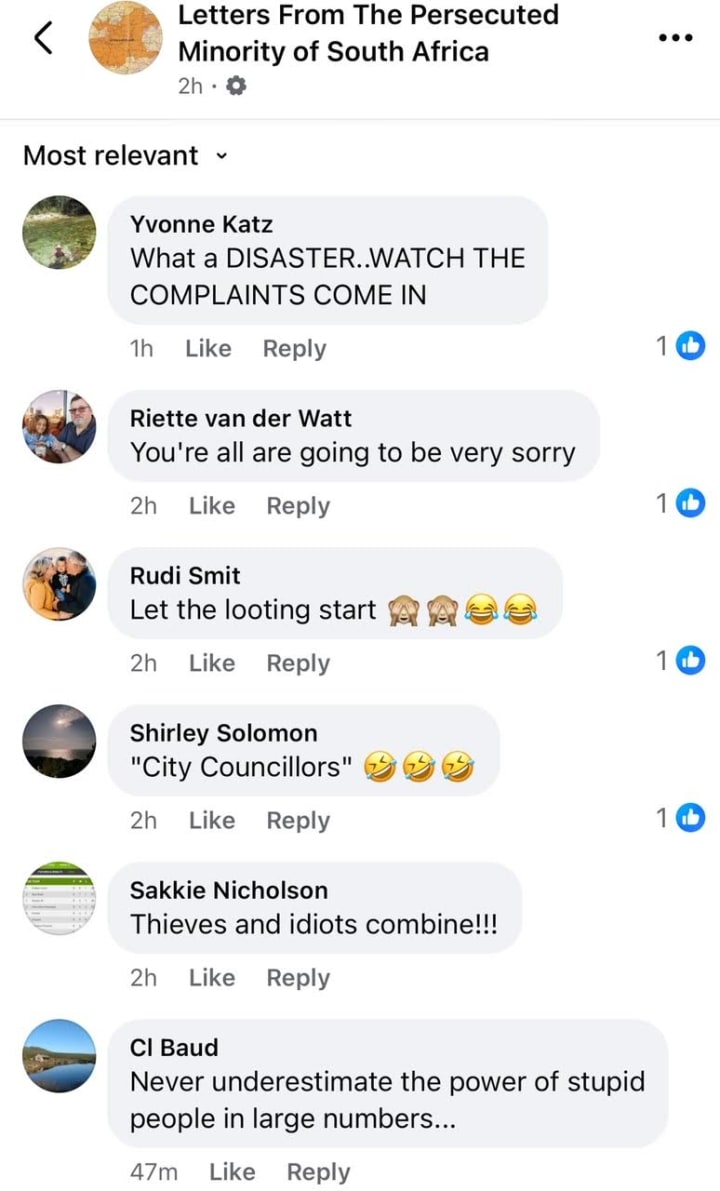
Task: Like Yvonne Katz's comment
Action: [208, 349]
